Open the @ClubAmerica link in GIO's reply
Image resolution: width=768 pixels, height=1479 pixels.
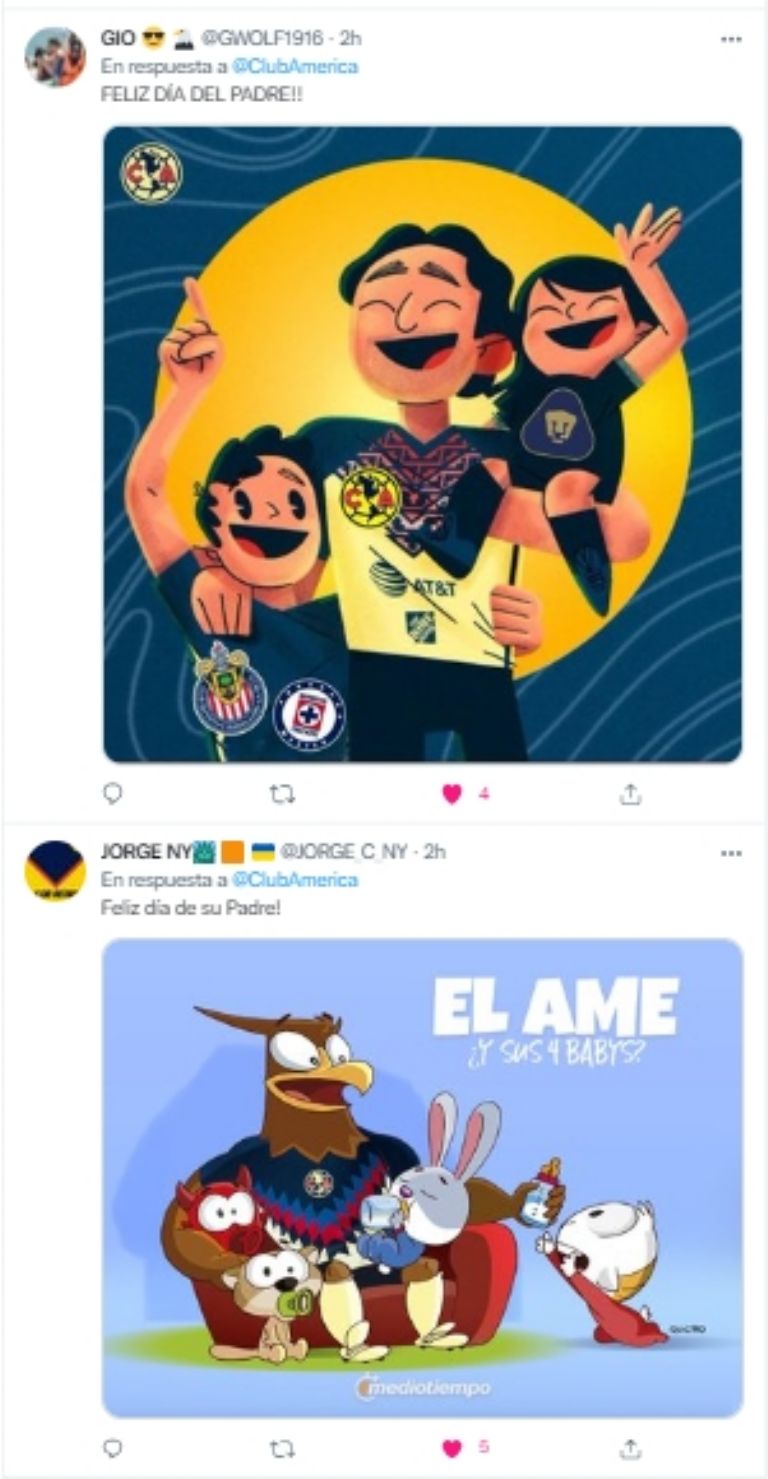pos(295,67)
